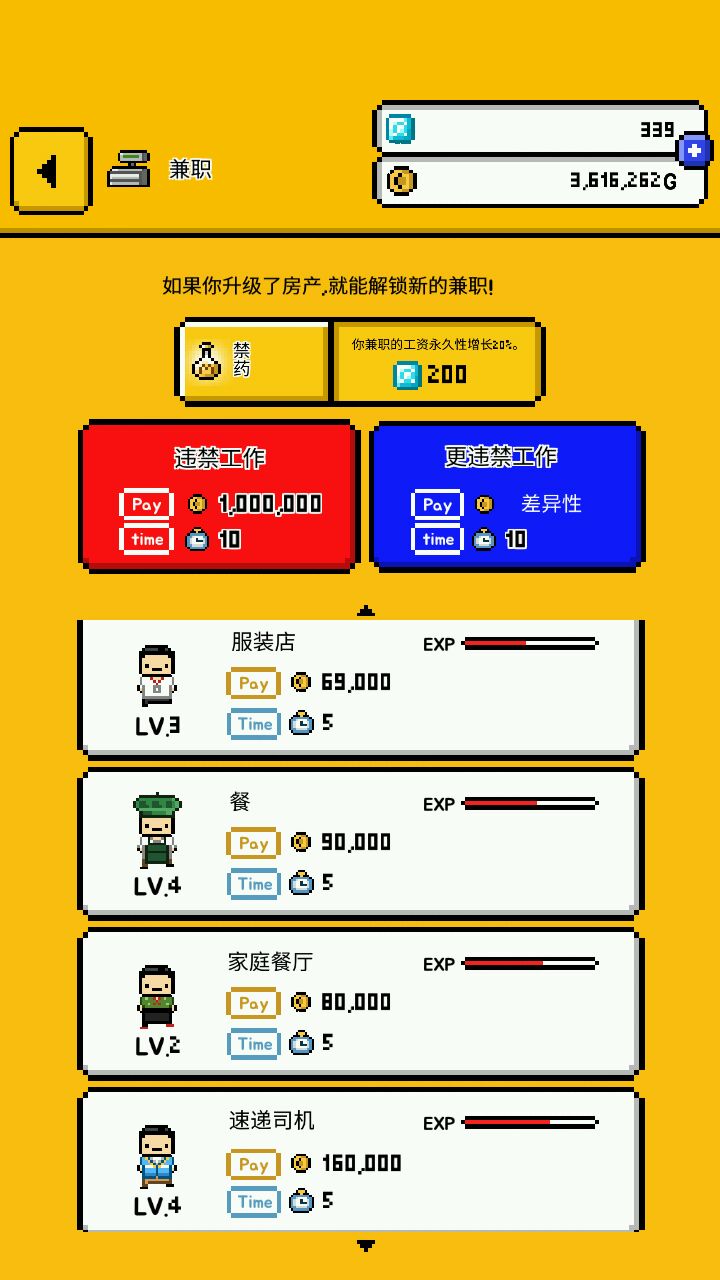Screen dimensions: 720x1280
Task: Work the 服装店 part-time job
Action: 360,687
